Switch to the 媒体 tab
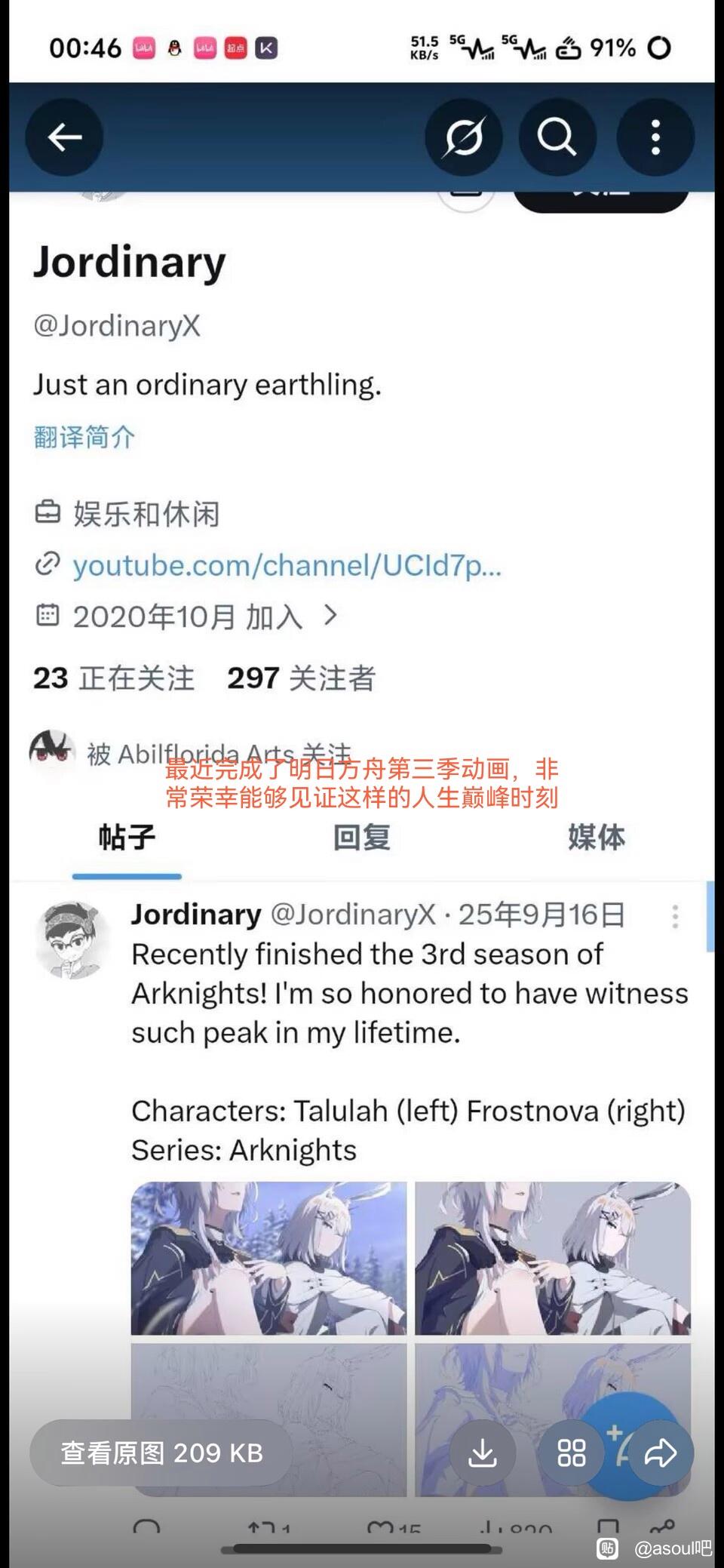This screenshot has width=724, height=1568. tap(596, 838)
